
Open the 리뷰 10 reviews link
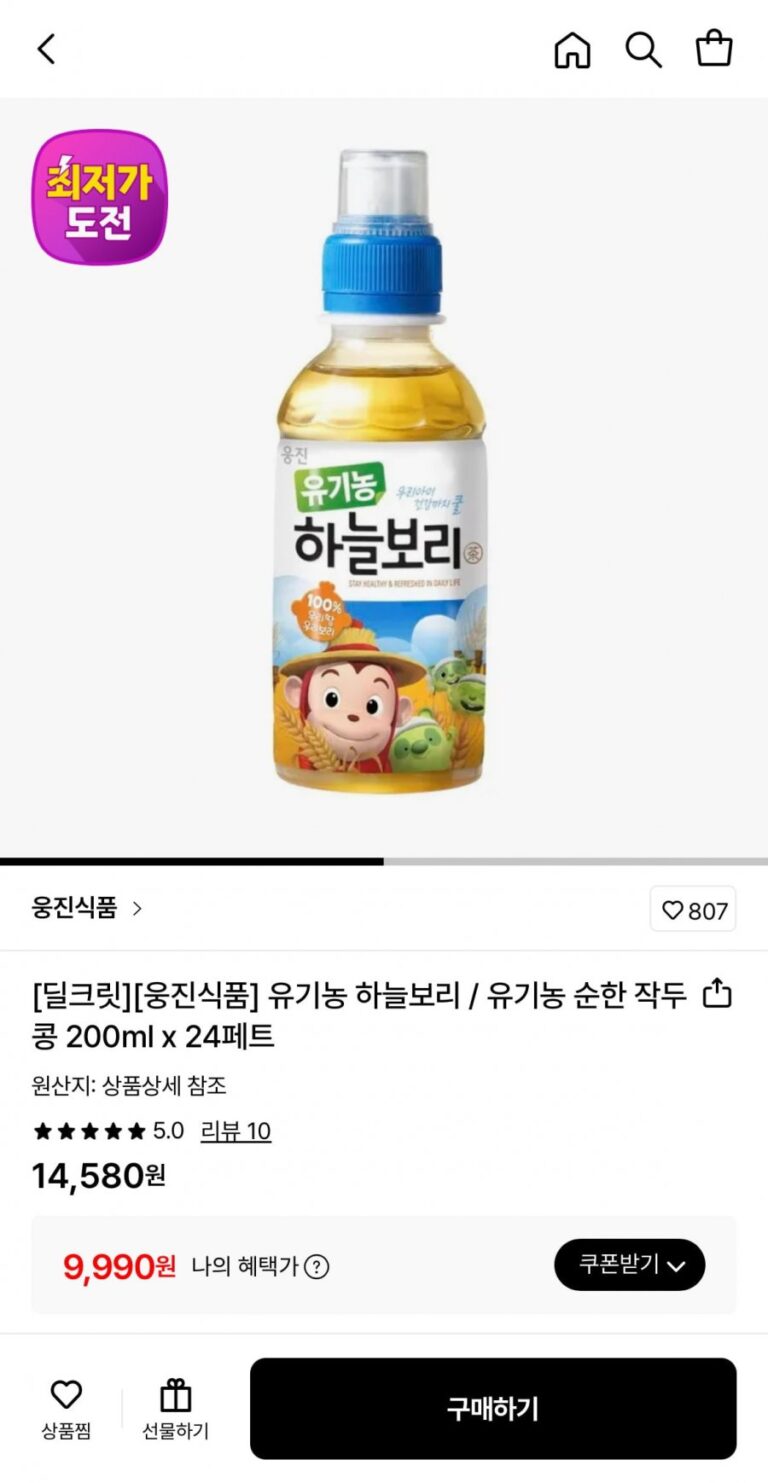point(235,1131)
